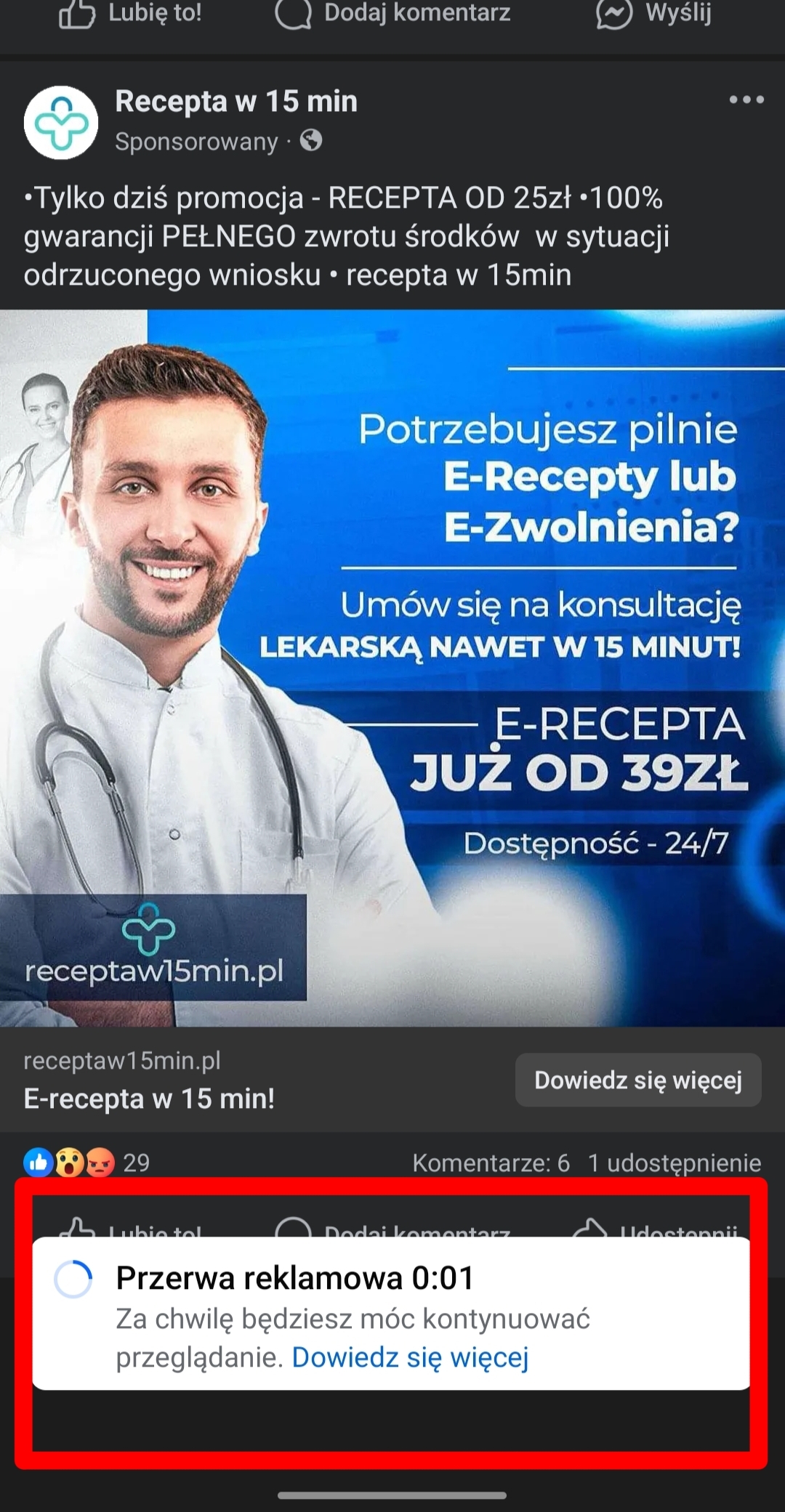
Task: Open Komentarze: 6 on the ad
Action: pos(491,1163)
